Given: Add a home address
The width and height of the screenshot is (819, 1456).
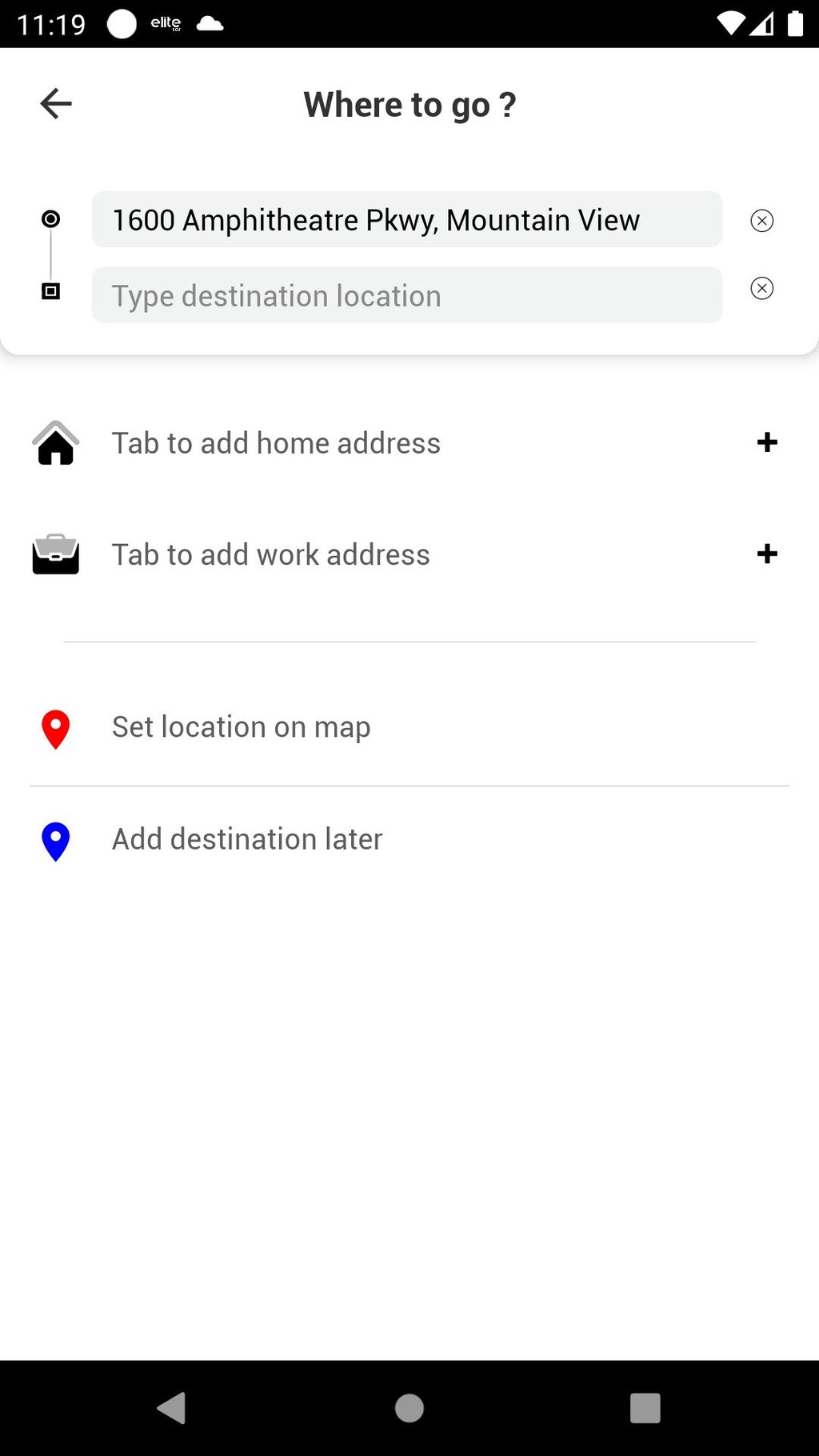Looking at the screenshot, I should [x=409, y=443].
